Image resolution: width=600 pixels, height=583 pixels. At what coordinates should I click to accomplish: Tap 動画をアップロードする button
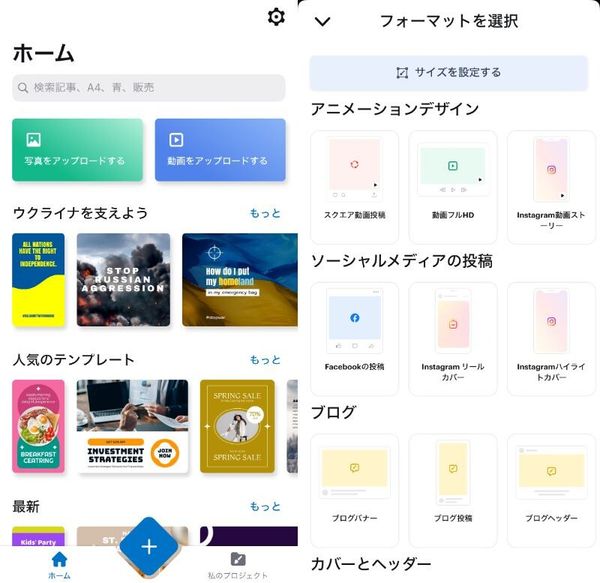(x=220, y=150)
